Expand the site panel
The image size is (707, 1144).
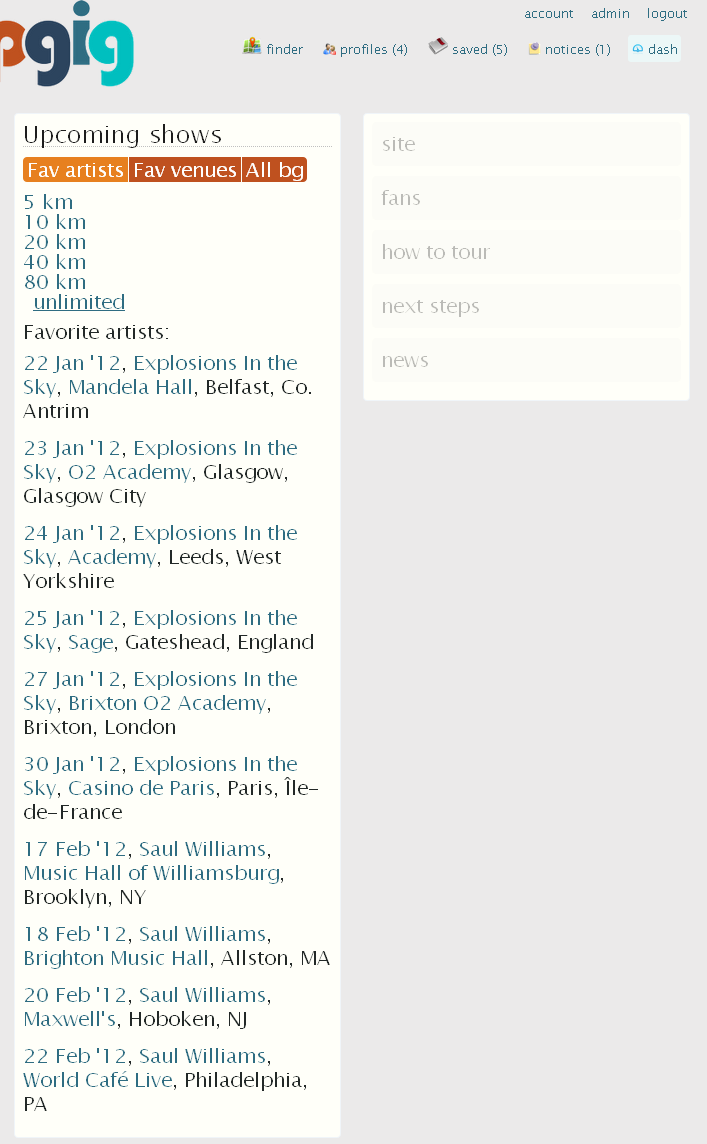click(526, 144)
